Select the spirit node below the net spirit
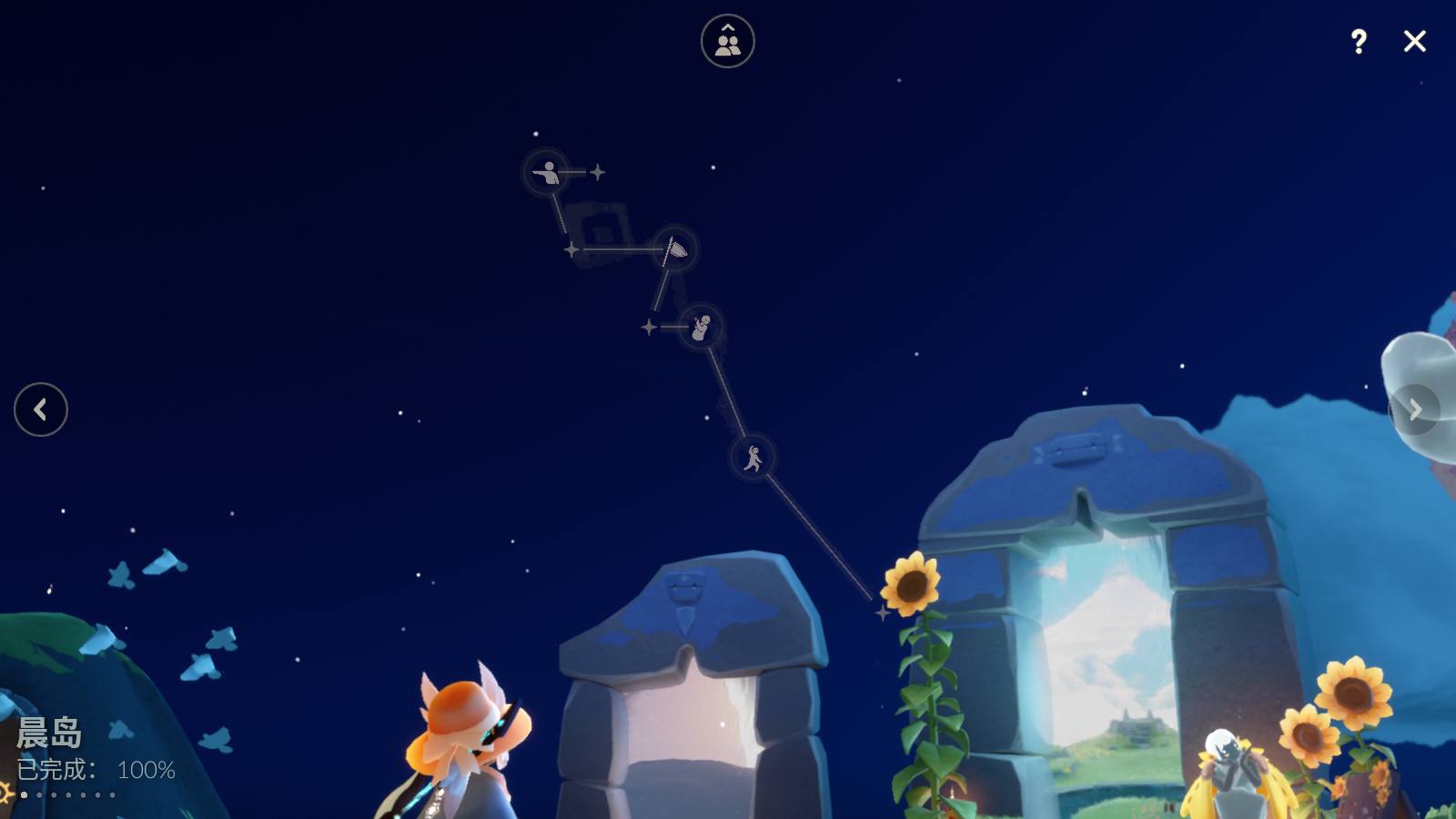1456x819 pixels. [x=701, y=327]
